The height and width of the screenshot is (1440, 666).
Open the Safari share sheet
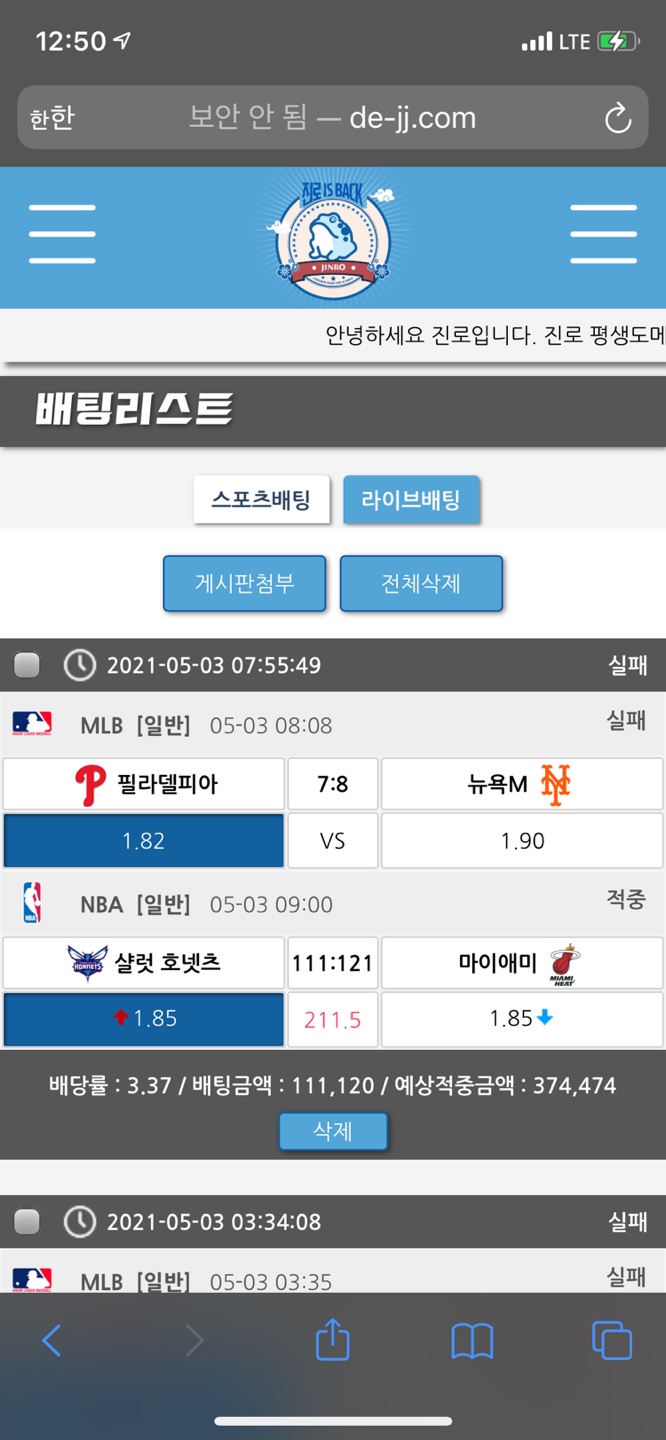tap(333, 1339)
